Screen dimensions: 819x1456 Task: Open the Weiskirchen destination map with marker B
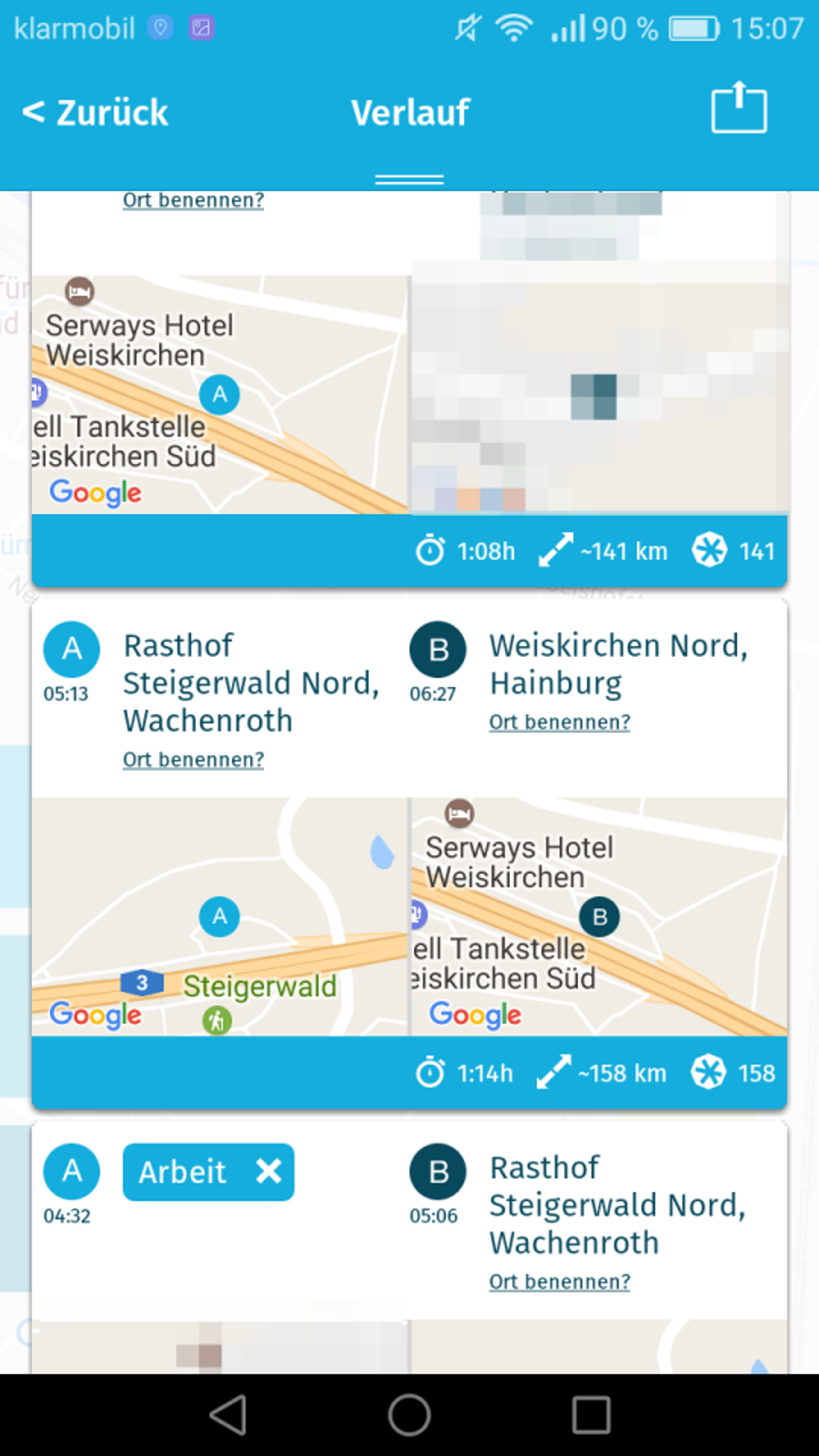(x=599, y=917)
